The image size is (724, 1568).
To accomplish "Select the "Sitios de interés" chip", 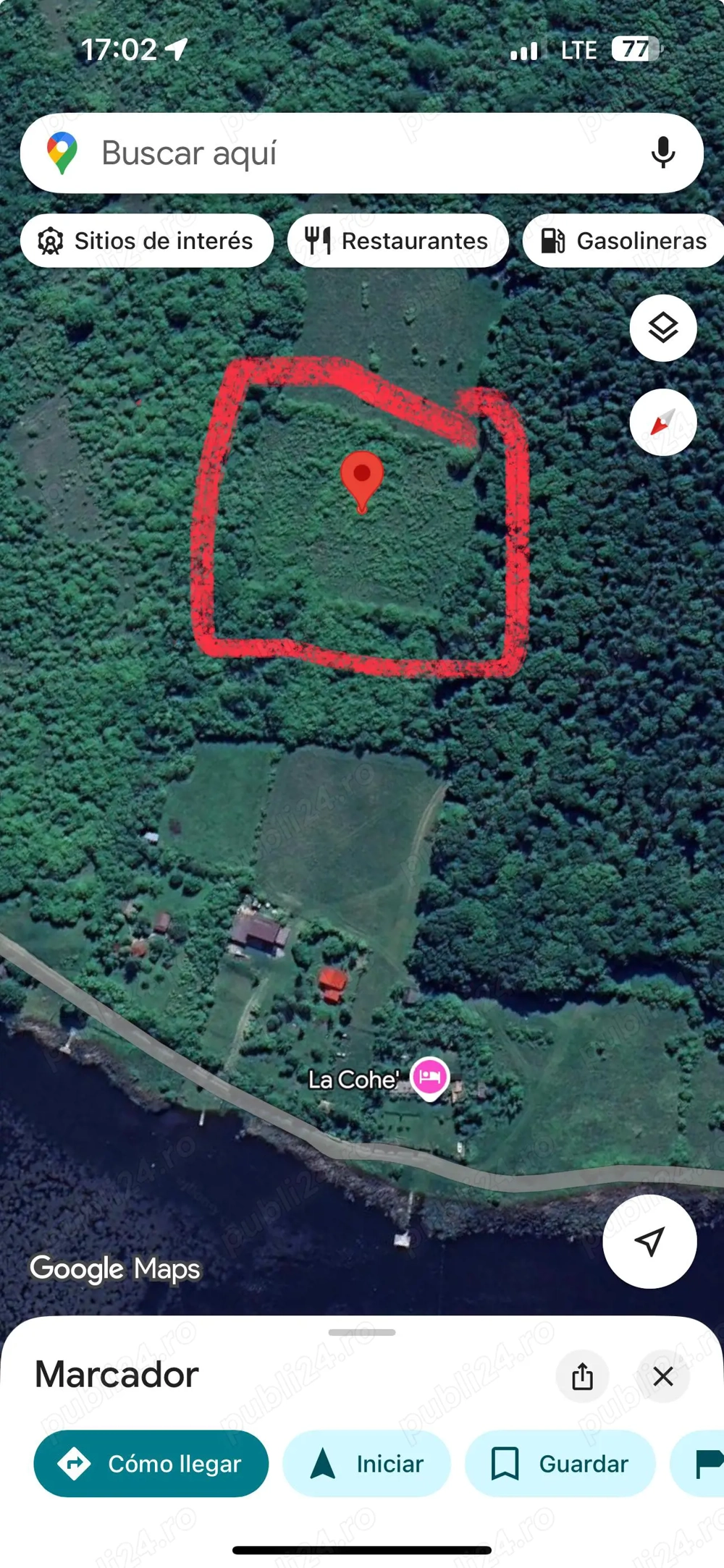I will point(147,241).
